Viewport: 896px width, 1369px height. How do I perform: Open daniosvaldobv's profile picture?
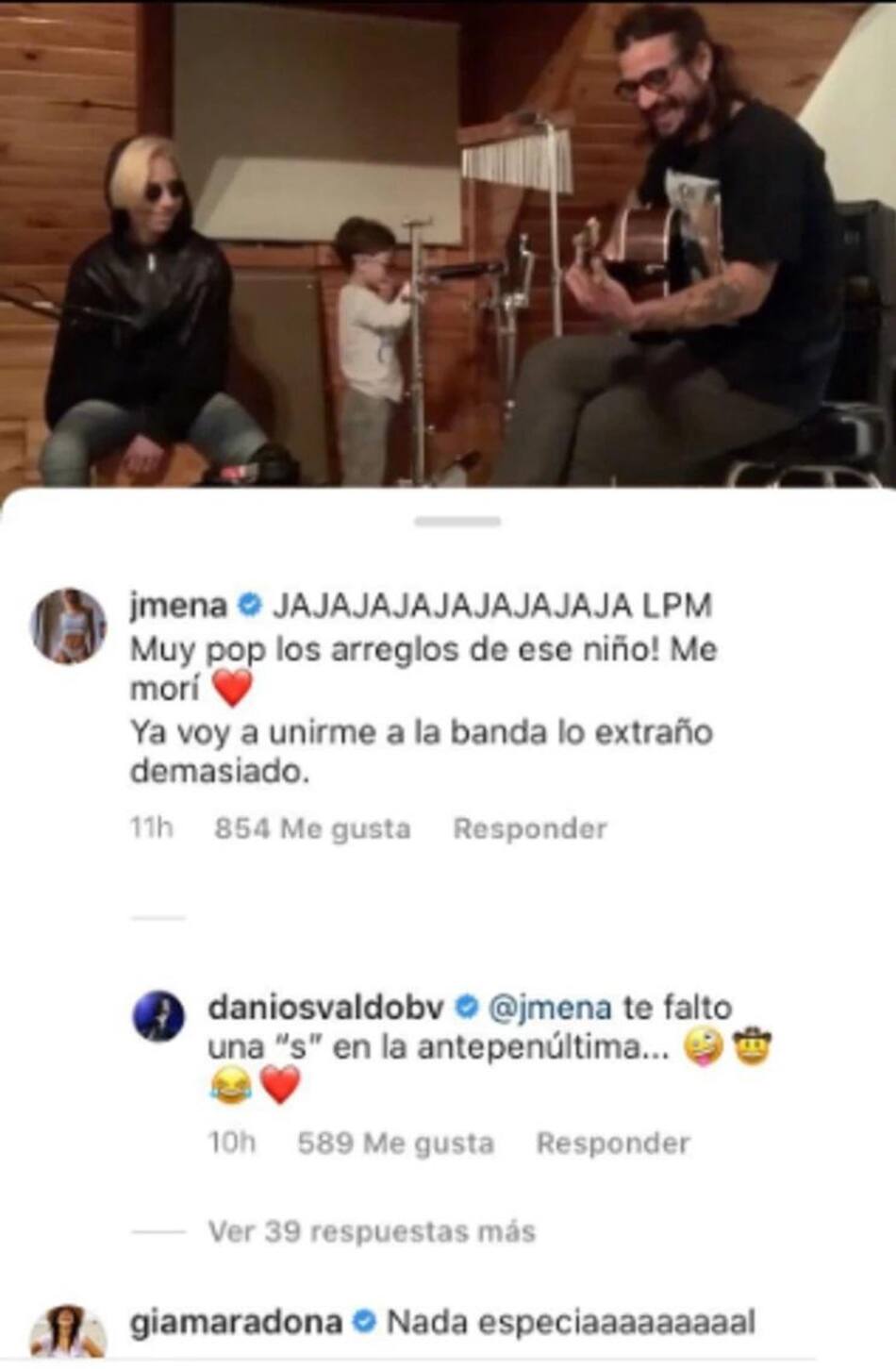158,1015
